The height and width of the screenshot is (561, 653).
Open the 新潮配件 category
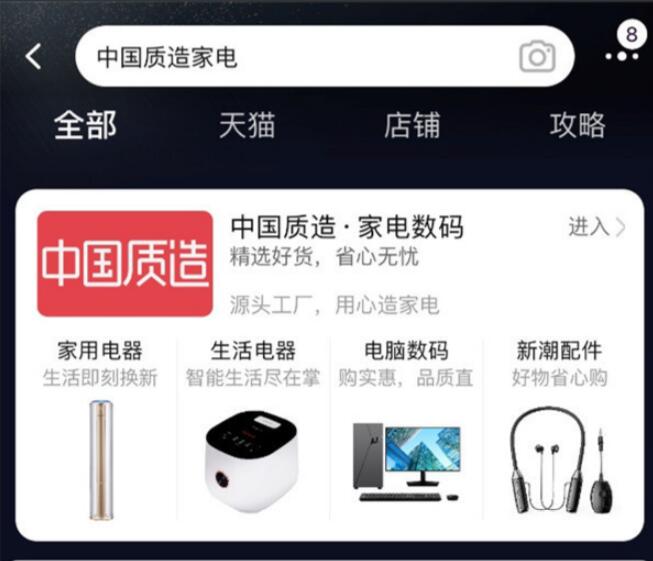pyautogui.click(x=559, y=430)
